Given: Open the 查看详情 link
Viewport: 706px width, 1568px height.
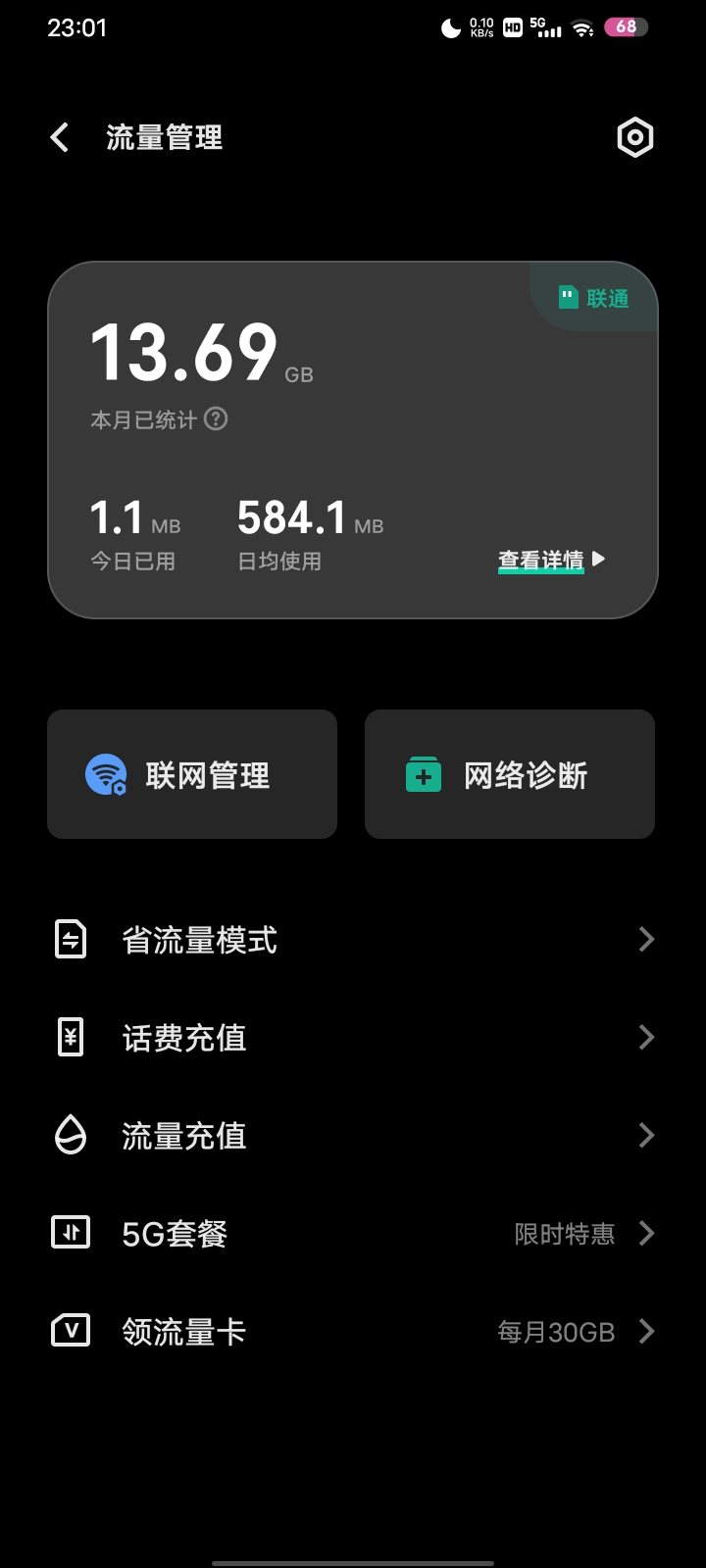Looking at the screenshot, I should (x=552, y=560).
